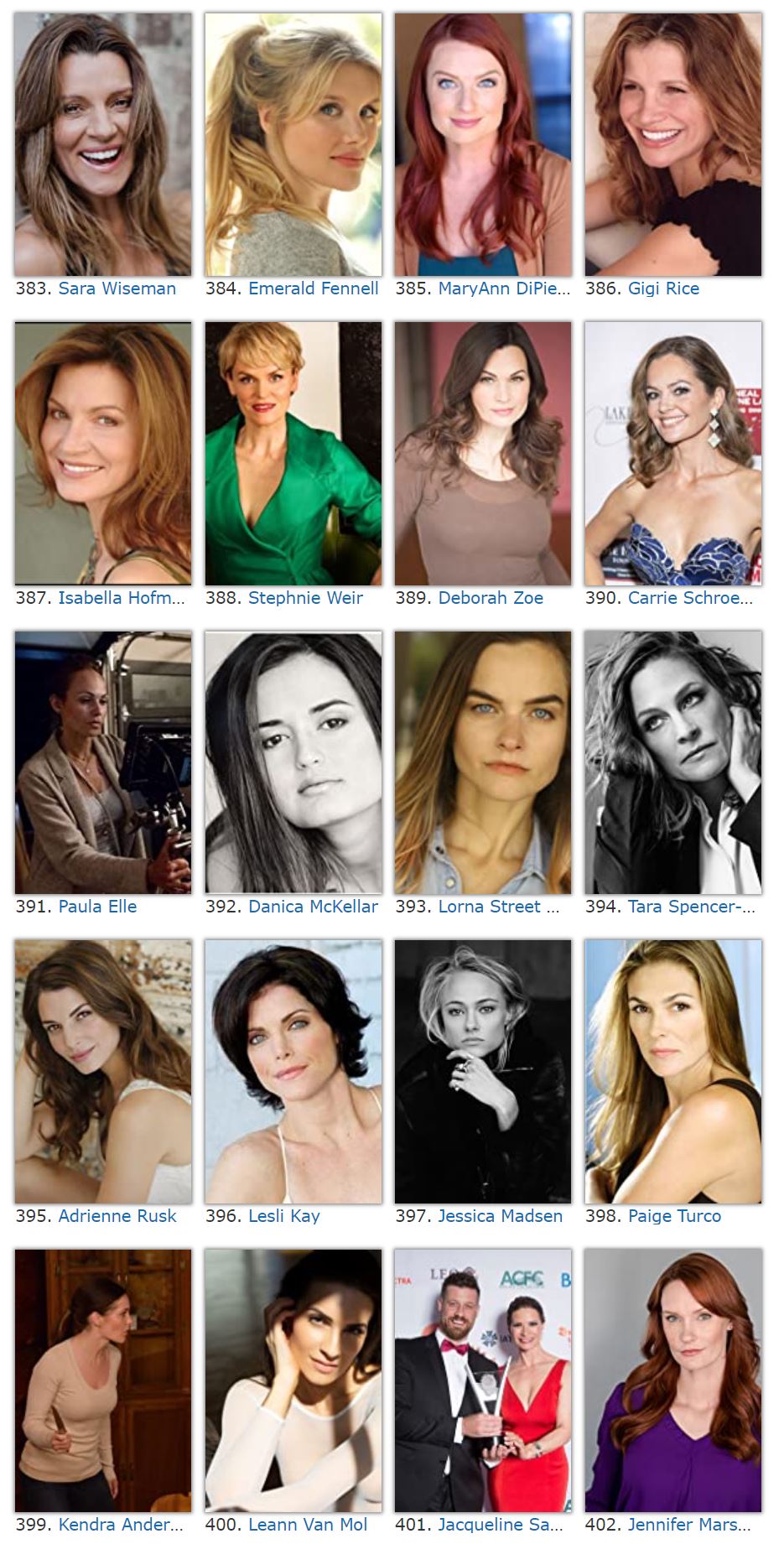Open the Sara Wiseman name link

coord(117,289)
